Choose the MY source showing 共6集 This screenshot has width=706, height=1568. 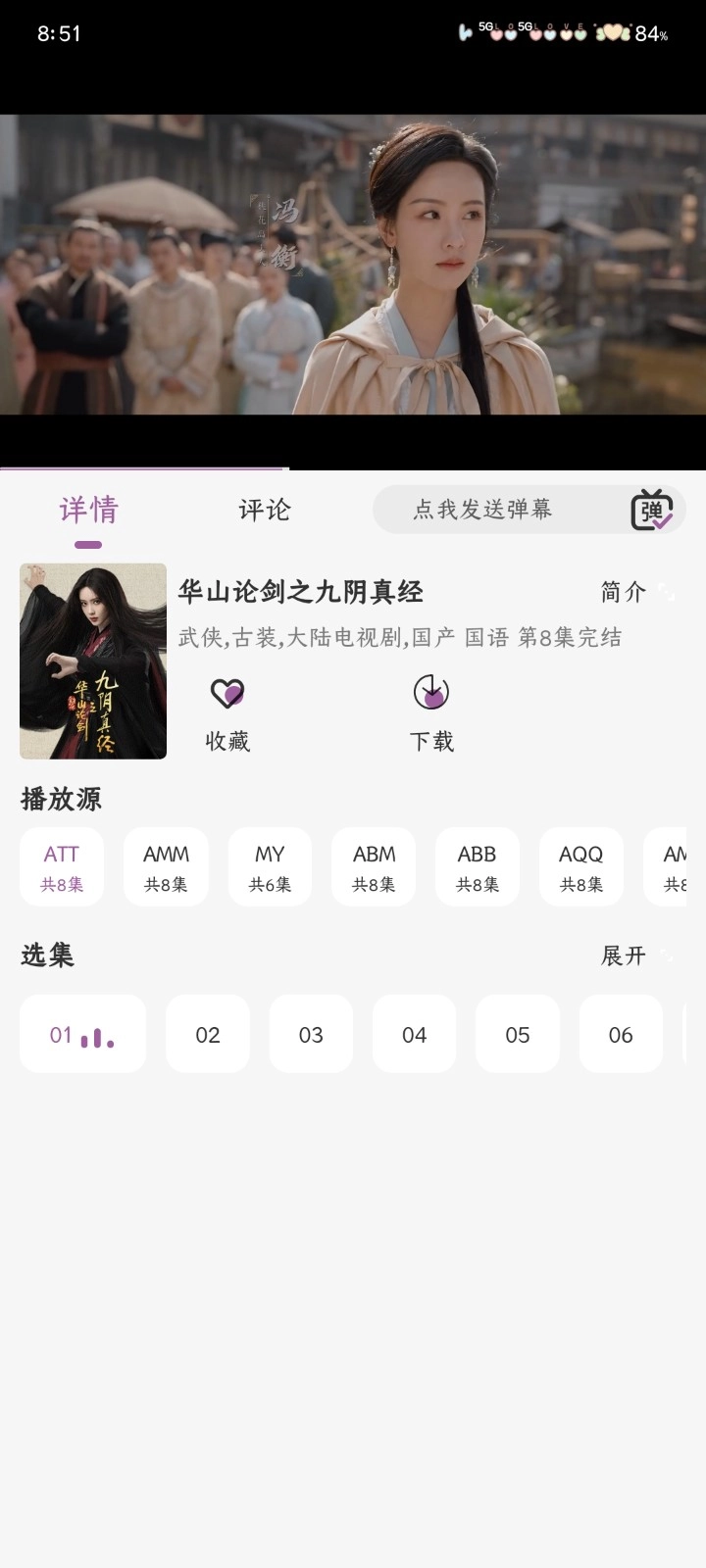[270, 866]
